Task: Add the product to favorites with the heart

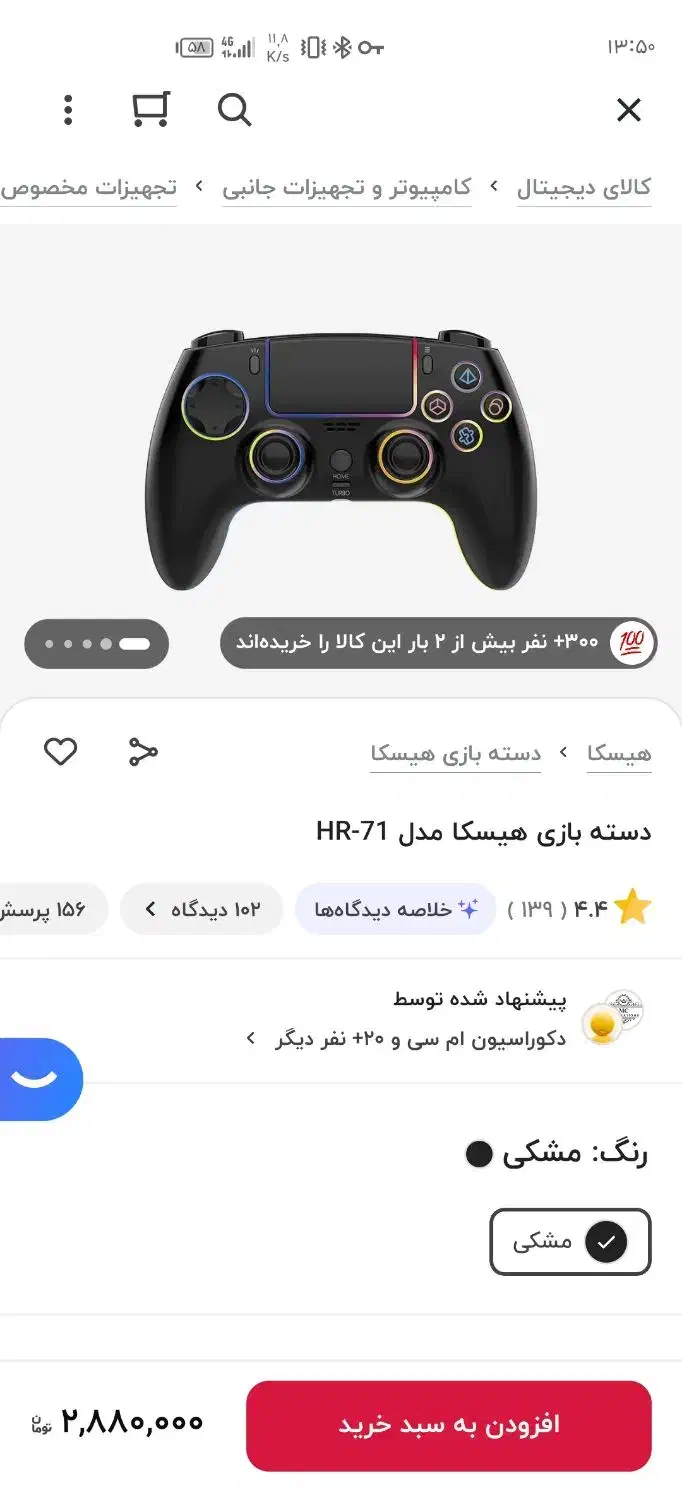Action: [60, 752]
